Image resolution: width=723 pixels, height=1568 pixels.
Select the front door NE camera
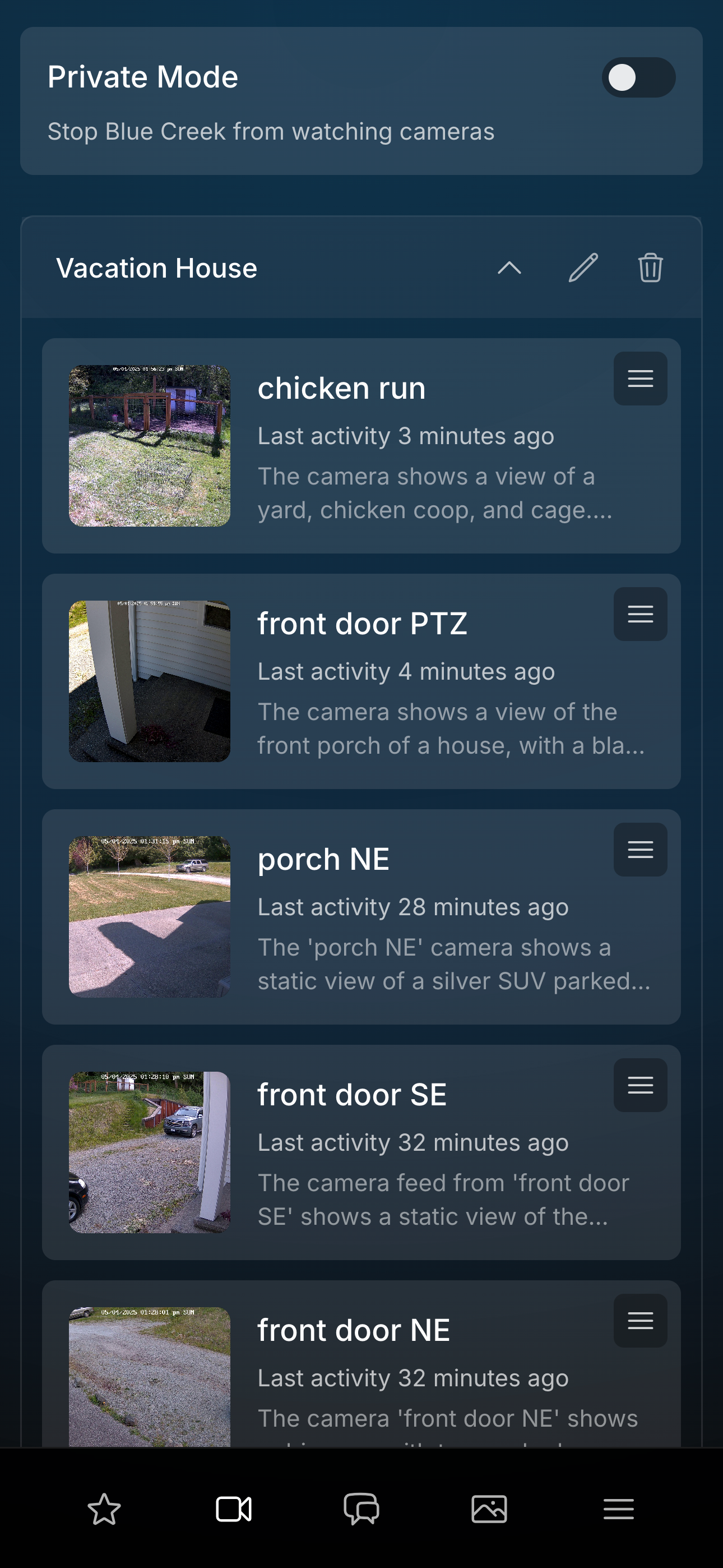[x=150, y=1376]
